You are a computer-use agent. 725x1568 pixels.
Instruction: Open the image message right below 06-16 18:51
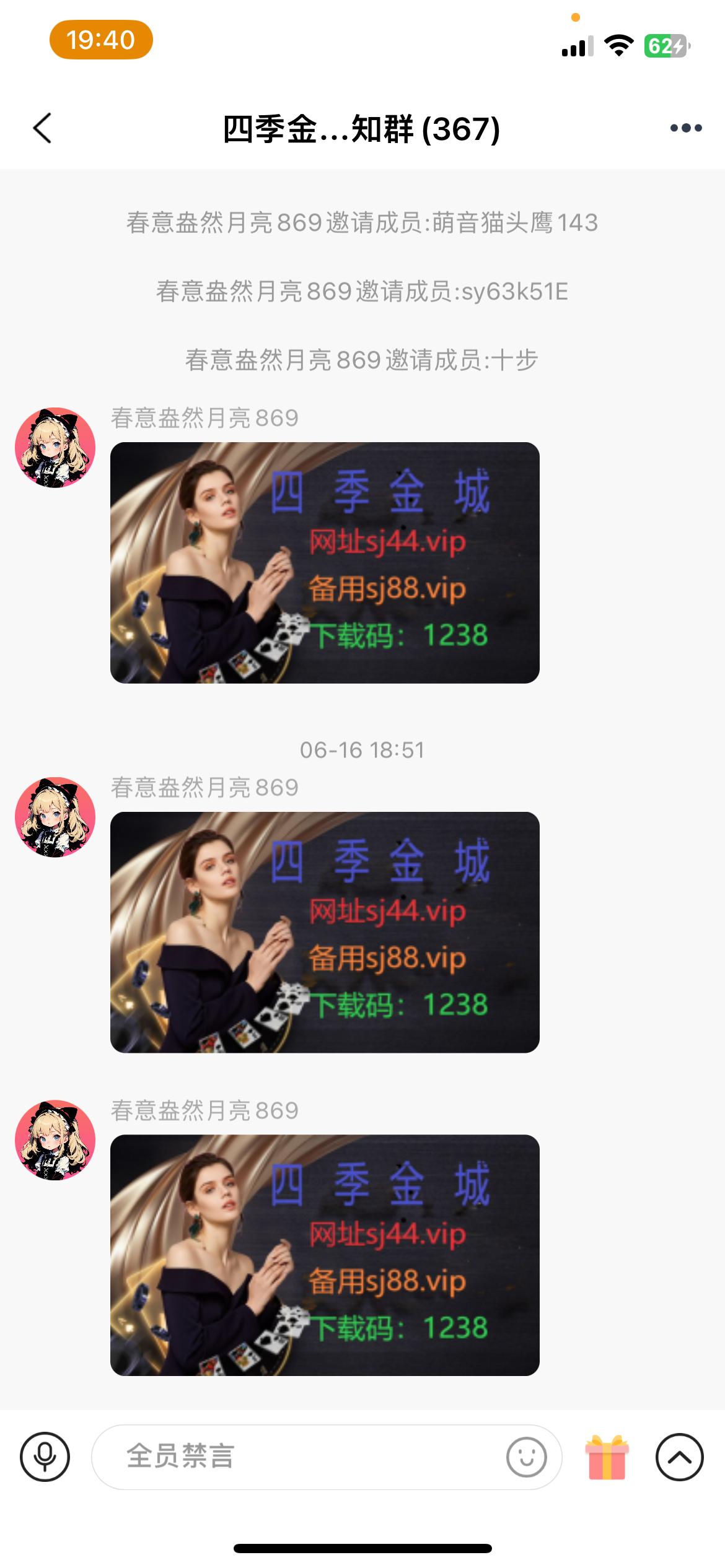[325, 932]
